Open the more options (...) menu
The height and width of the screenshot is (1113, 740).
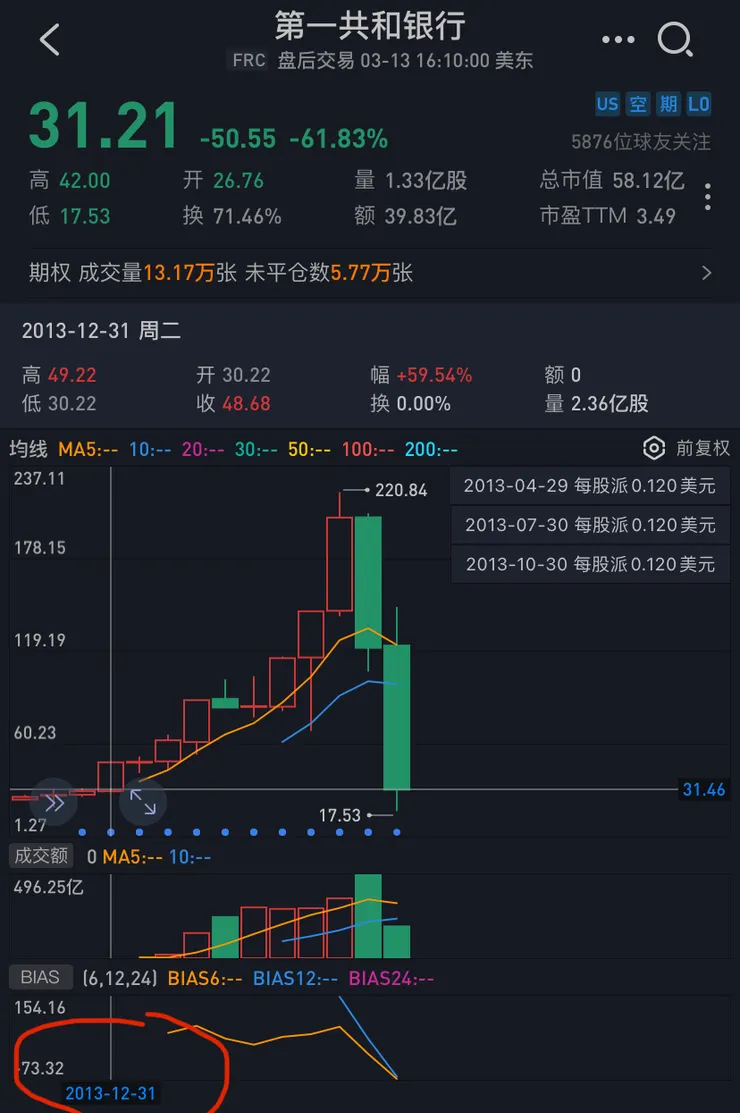[x=618, y=38]
